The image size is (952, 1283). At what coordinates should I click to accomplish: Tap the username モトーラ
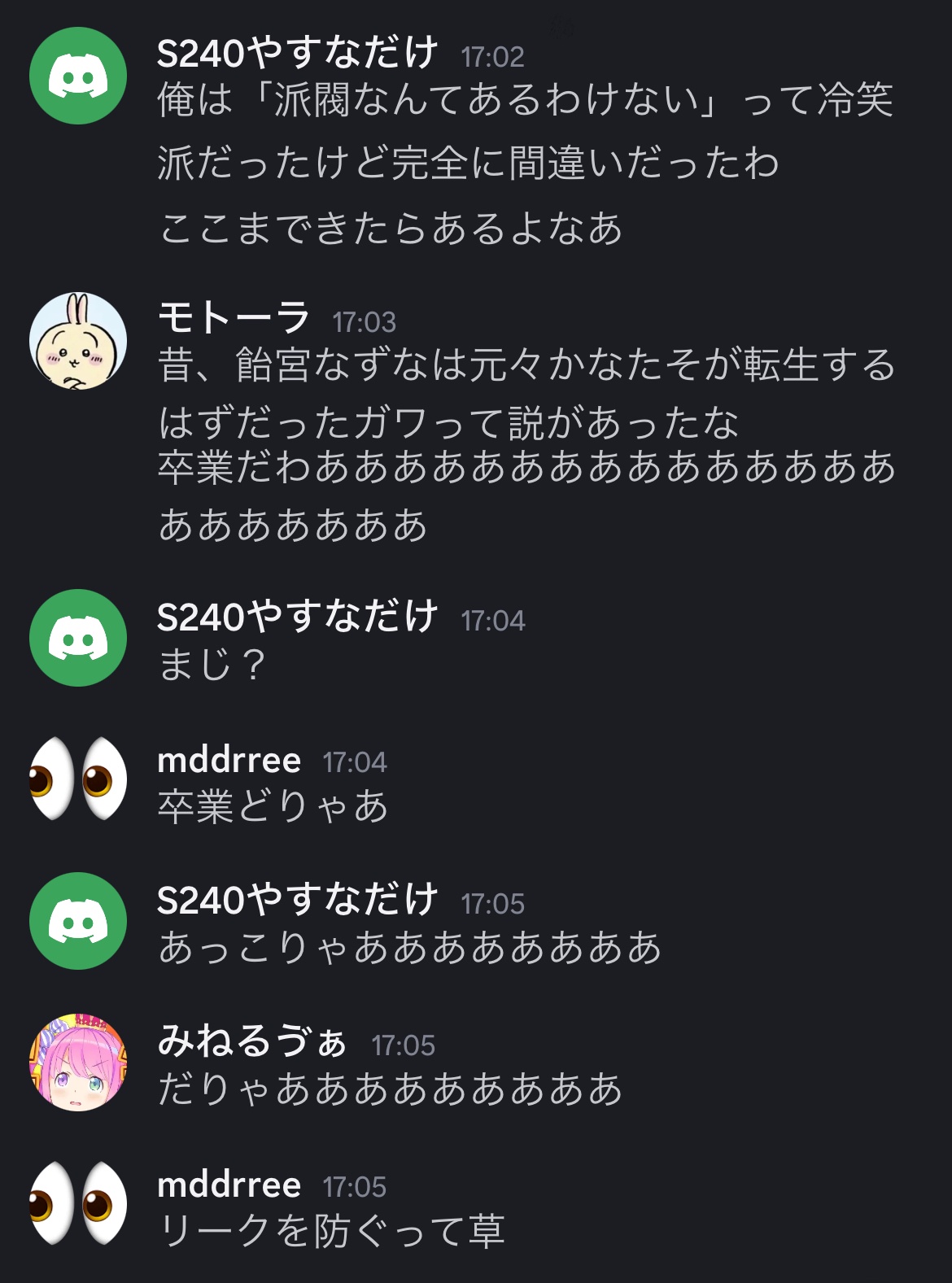pyautogui.click(x=234, y=317)
